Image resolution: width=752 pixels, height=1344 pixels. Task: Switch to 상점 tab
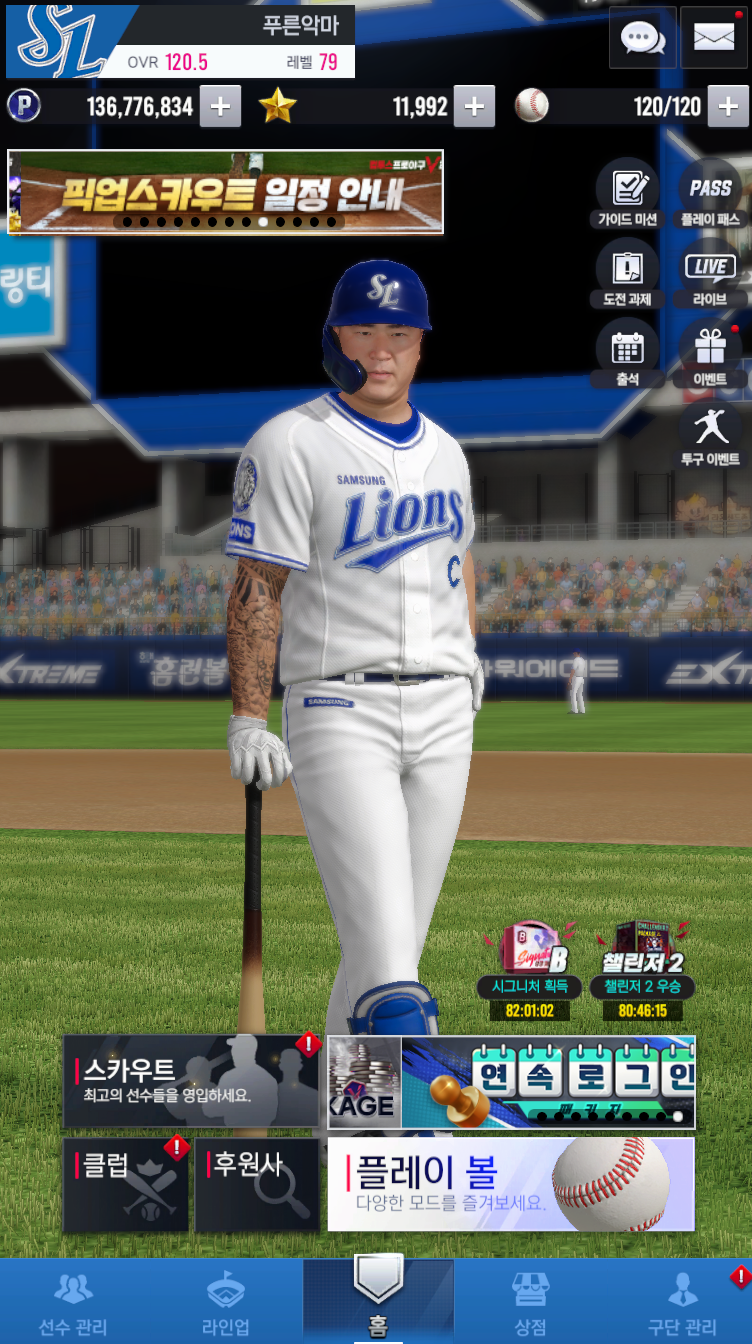point(530,1302)
